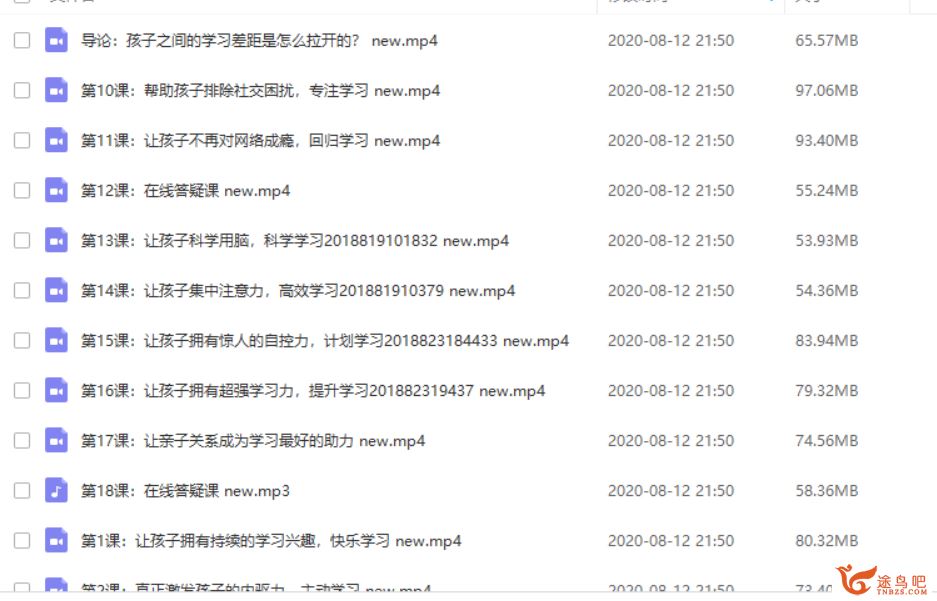
Task: Open 第18课 在线答疑课 new.mp3 audio
Action: (185, 491)
